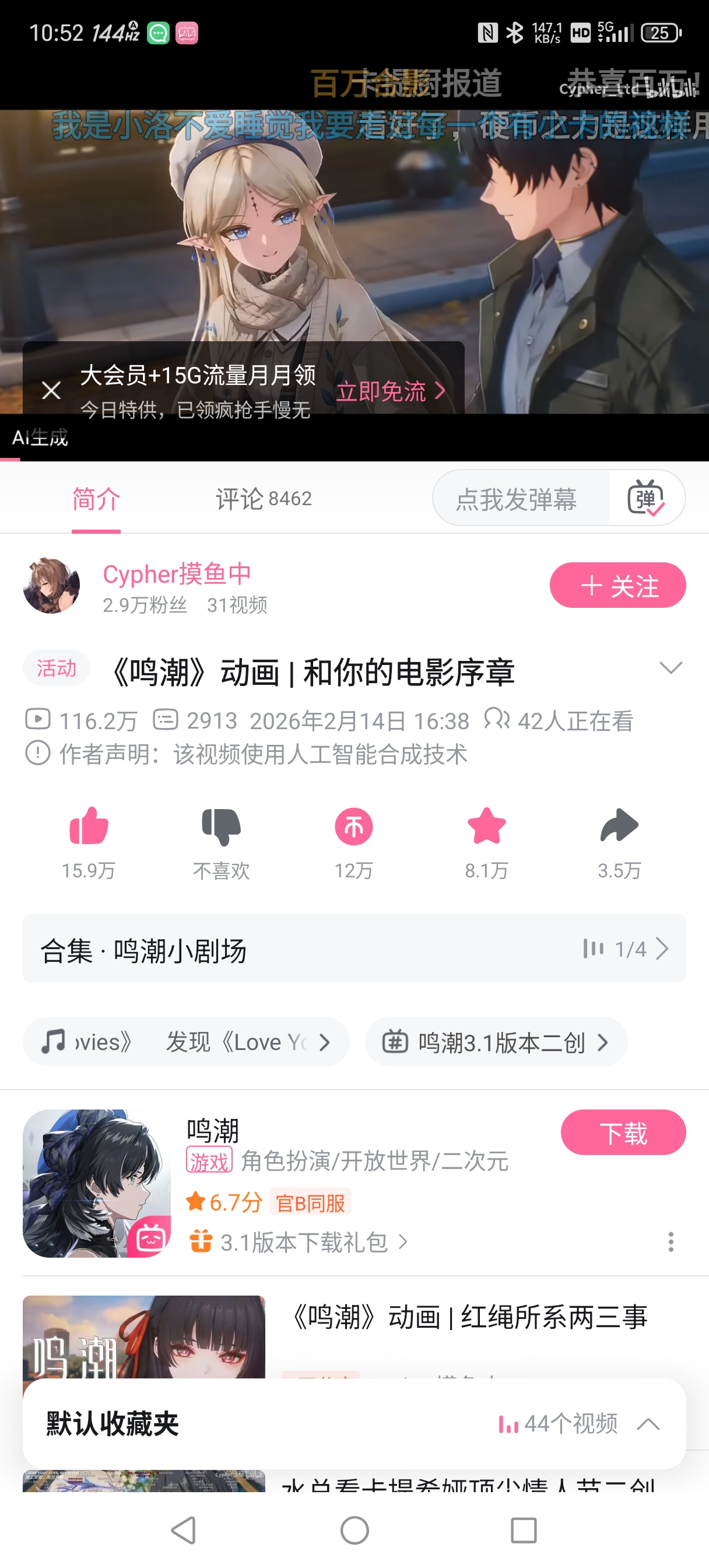Expand the 默认收藏夹 playlist panel
This screenshot has height=1568, width=709.
648,1424
